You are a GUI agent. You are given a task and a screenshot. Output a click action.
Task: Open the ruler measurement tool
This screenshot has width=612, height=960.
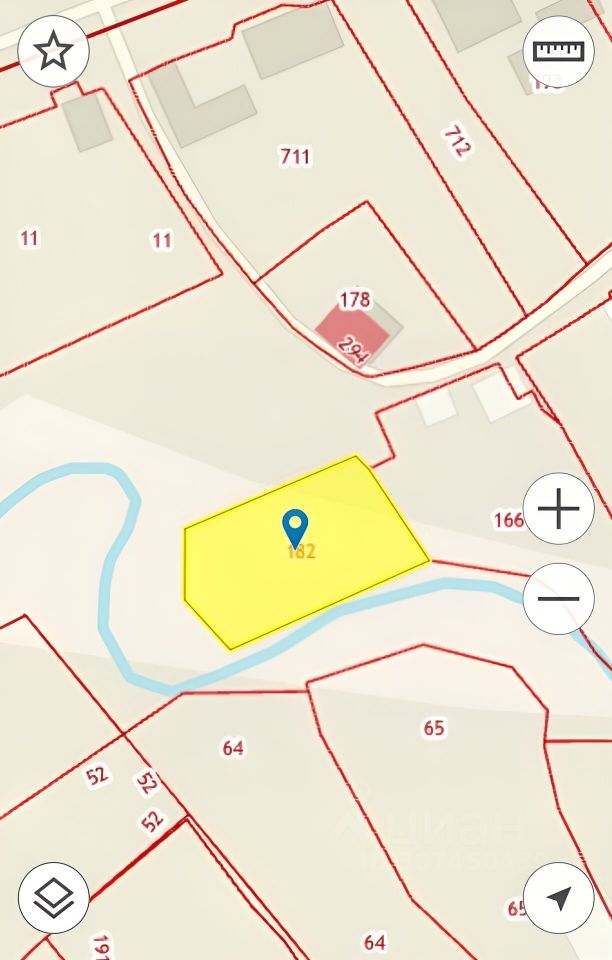click(x=558, y=51)
